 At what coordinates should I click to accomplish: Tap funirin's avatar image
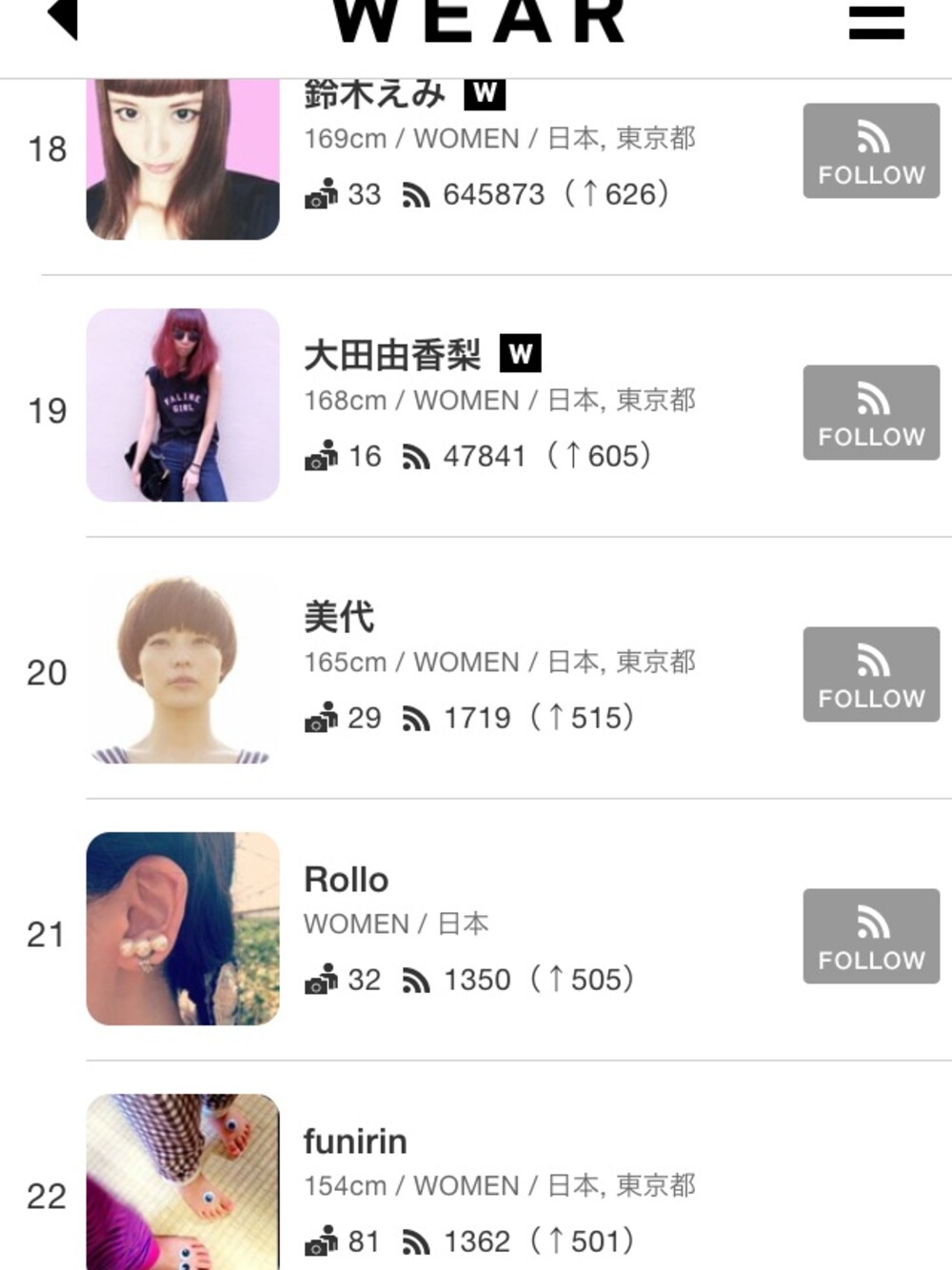tap(183, 1181)
